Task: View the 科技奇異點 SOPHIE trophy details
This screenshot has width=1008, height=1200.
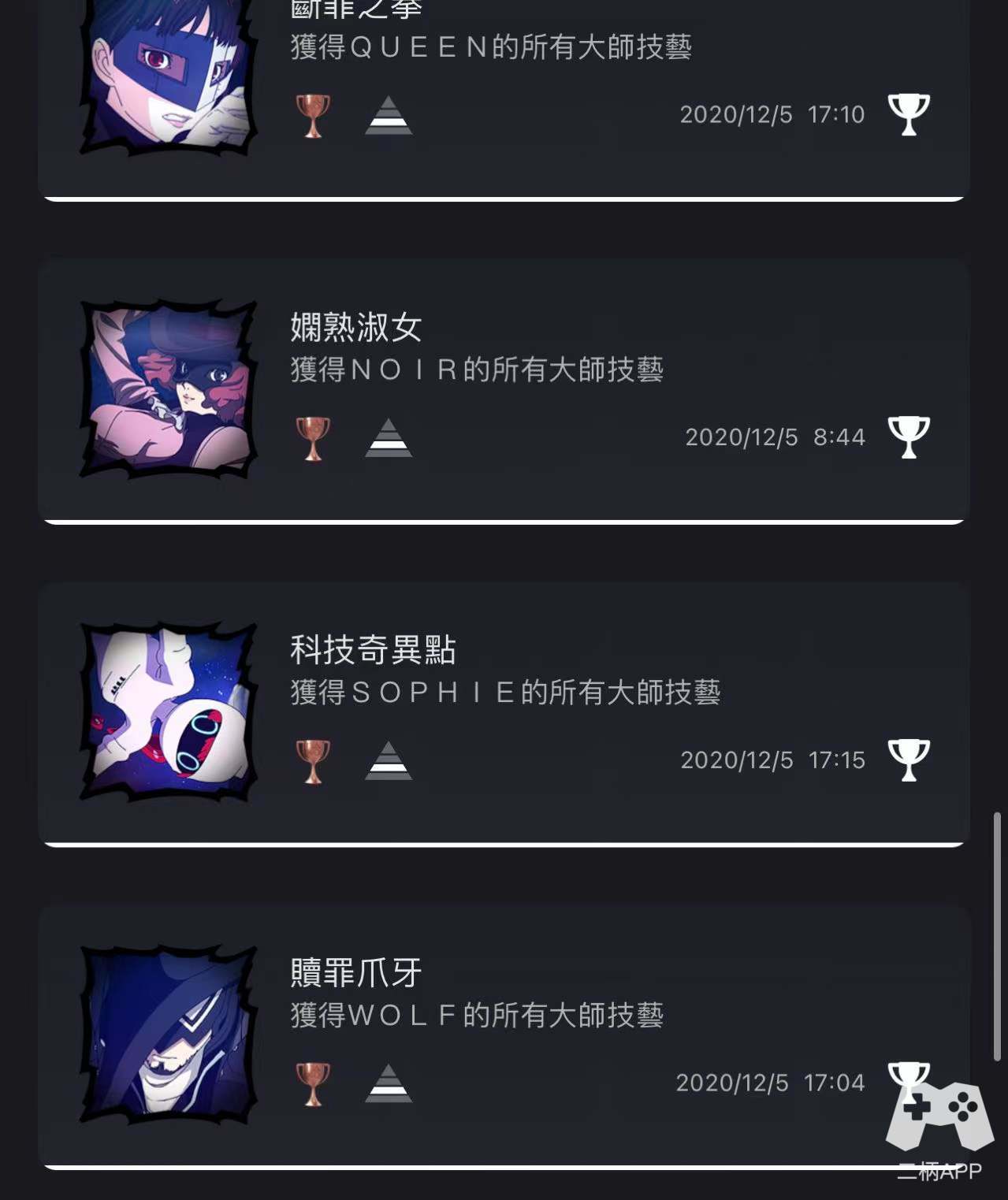Action: click(x=504, y=713)
